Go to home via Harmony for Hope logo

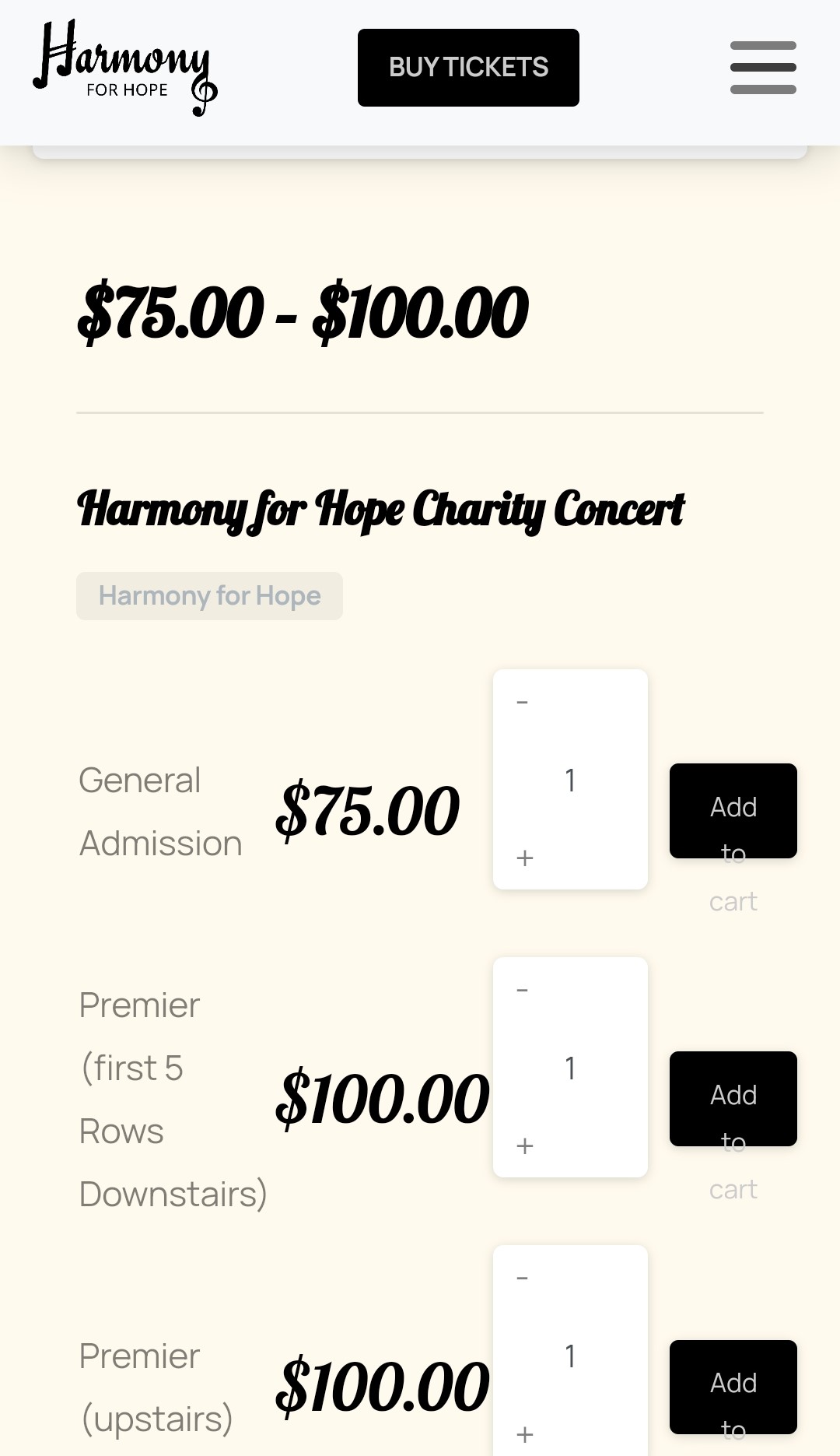pyautogui.click(x=125, y=68)
